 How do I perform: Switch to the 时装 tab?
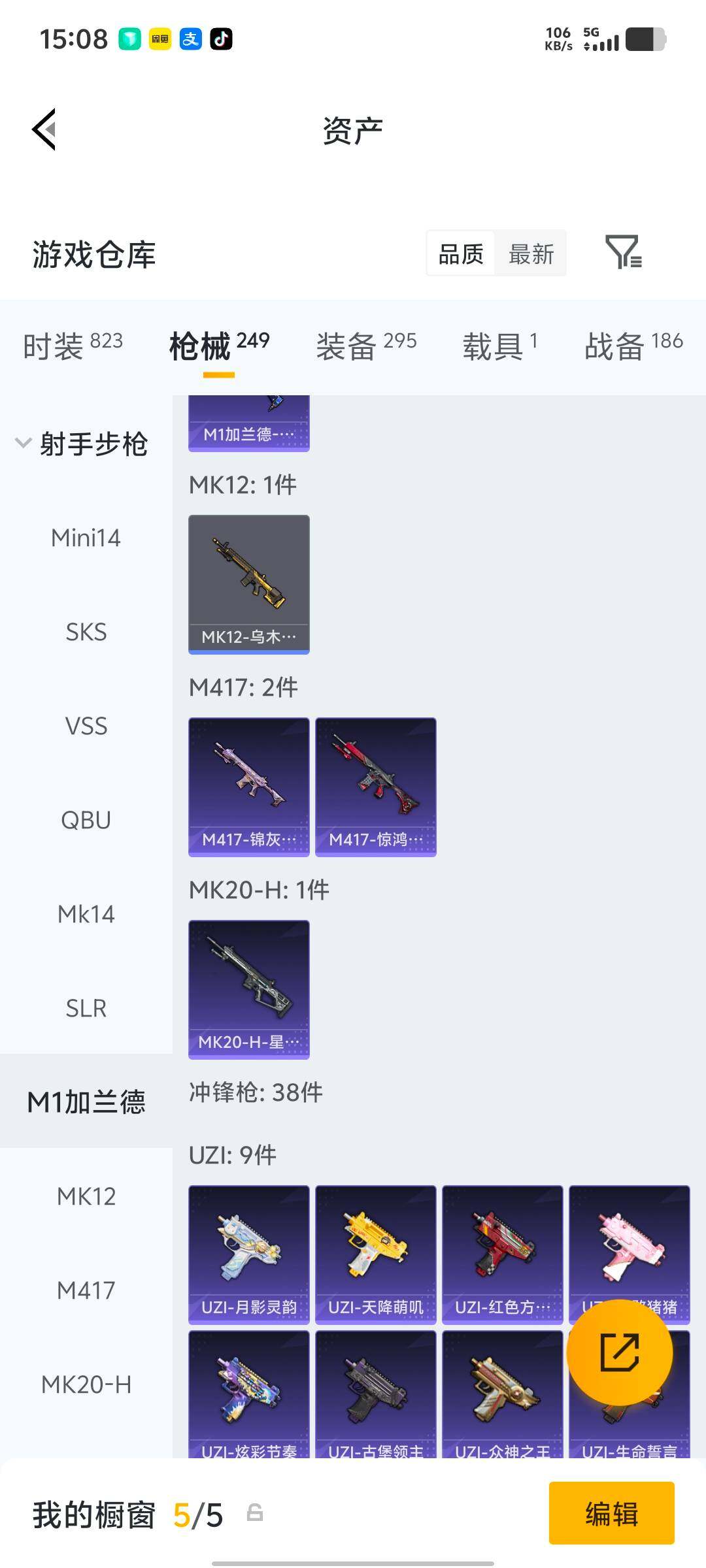pos(73,346)
